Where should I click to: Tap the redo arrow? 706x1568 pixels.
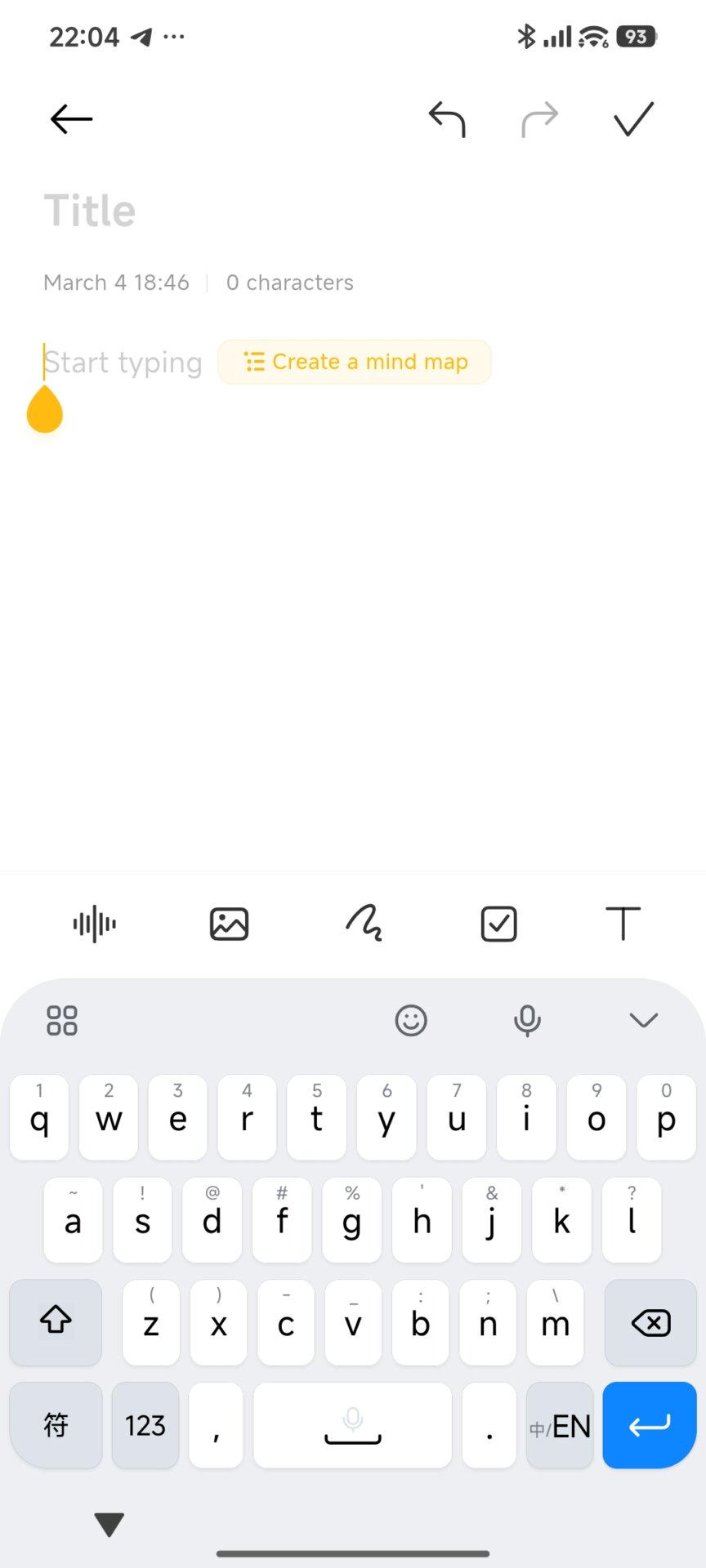540,119
